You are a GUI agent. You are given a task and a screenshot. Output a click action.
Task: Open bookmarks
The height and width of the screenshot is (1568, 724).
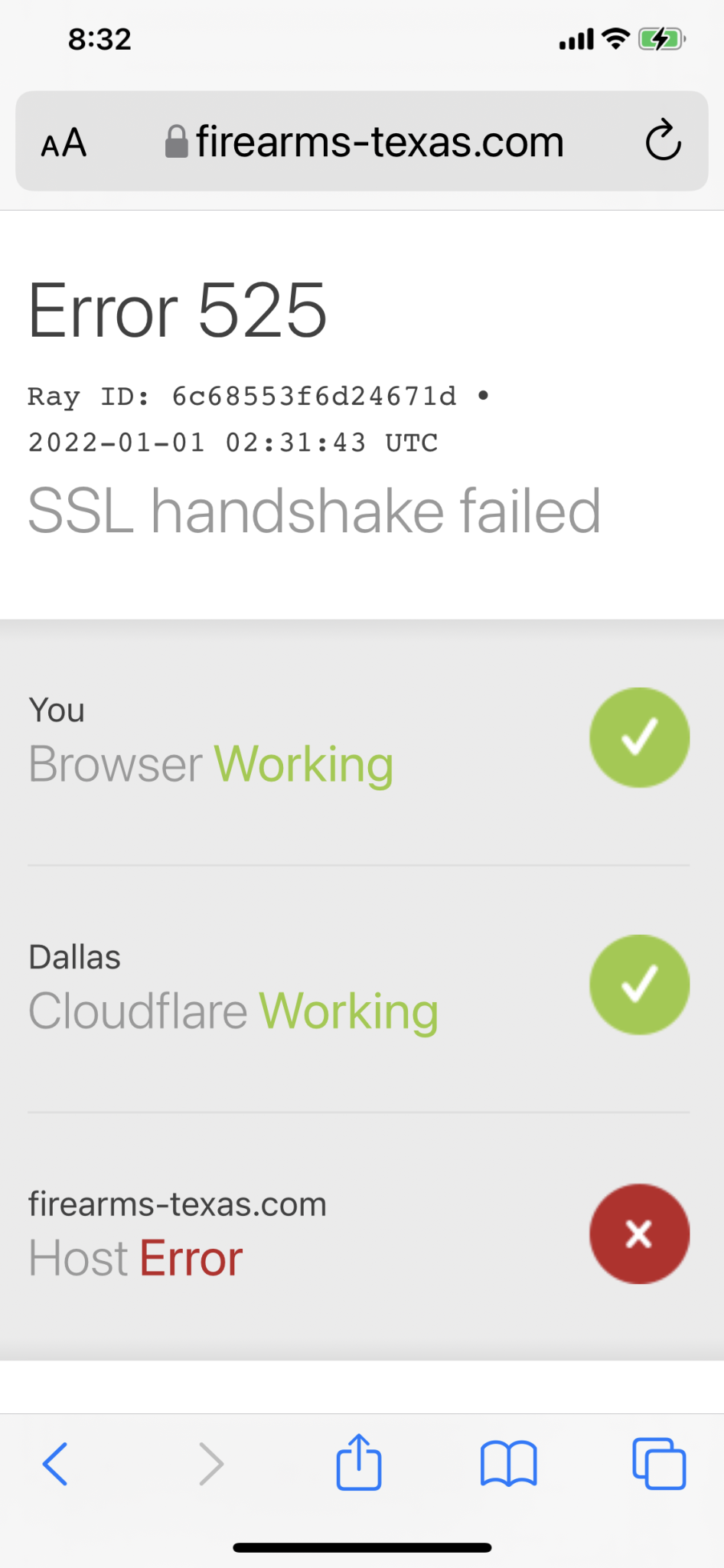[509, 1464]
